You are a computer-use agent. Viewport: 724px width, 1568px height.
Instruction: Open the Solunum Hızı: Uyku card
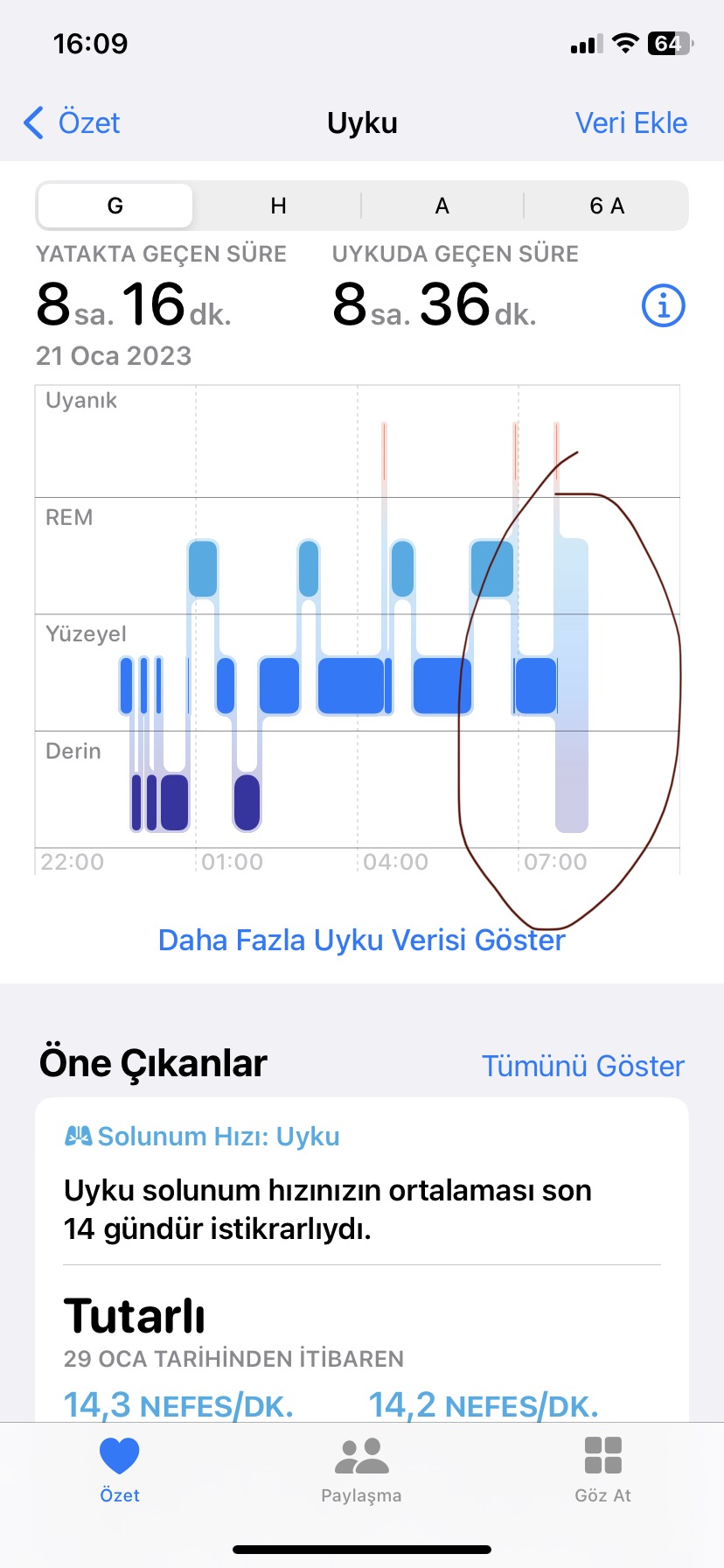[362, 1260]
